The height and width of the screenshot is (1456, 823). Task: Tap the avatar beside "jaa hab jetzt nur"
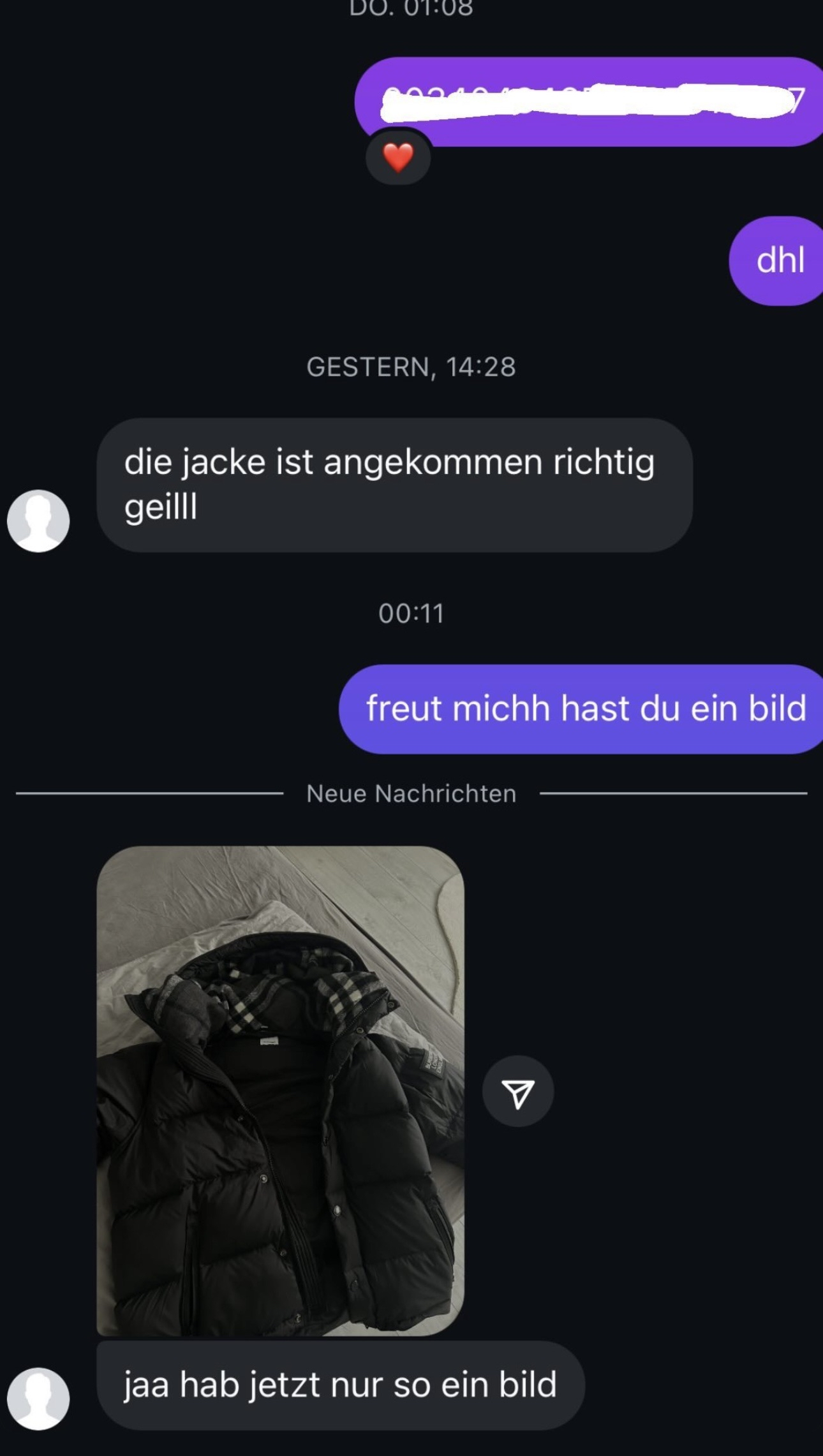(38, 1398)
